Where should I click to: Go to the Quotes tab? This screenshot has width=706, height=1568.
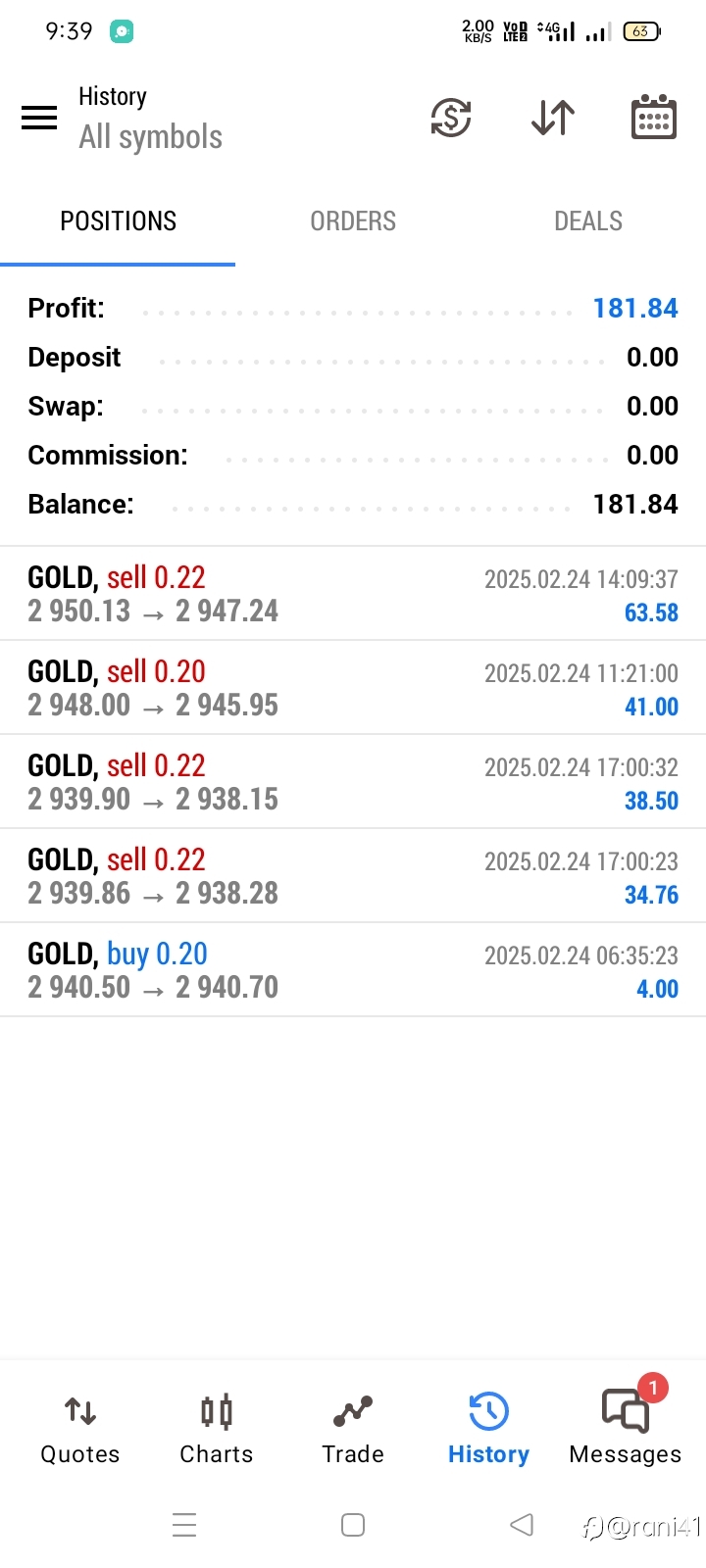pos(80,1430)
